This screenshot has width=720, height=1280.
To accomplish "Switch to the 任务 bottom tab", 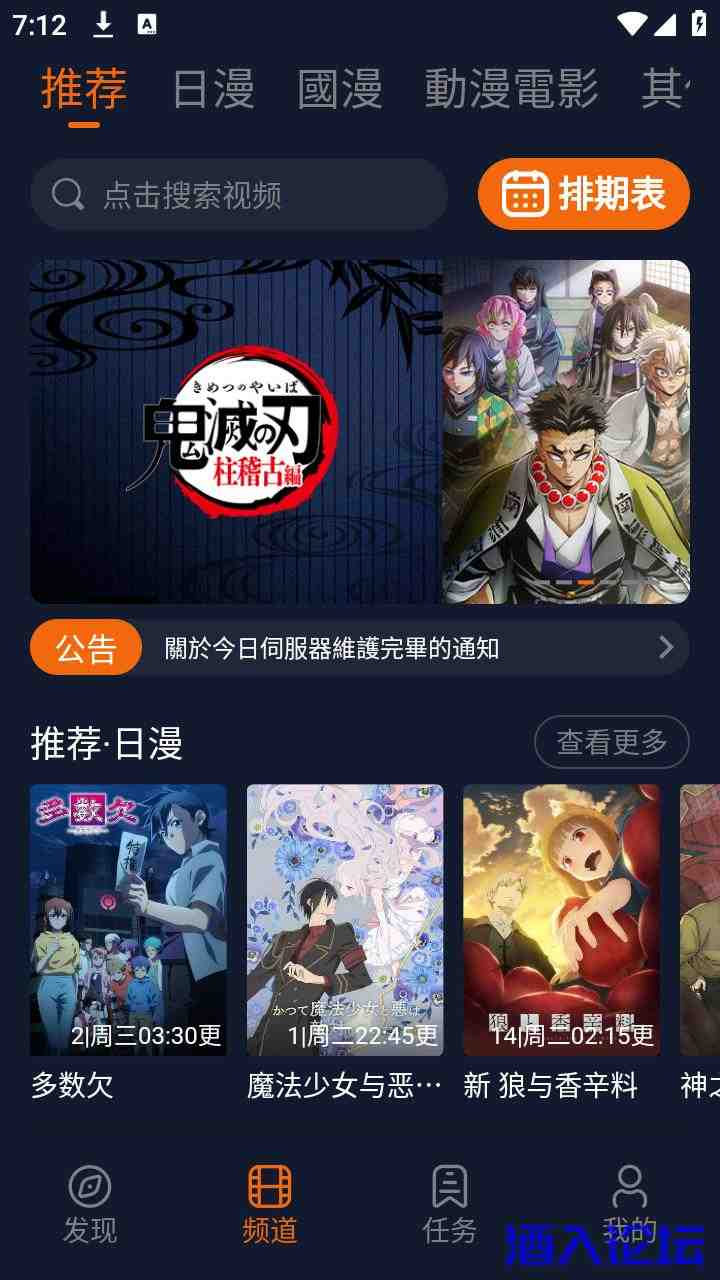I will click(450, 1204).
